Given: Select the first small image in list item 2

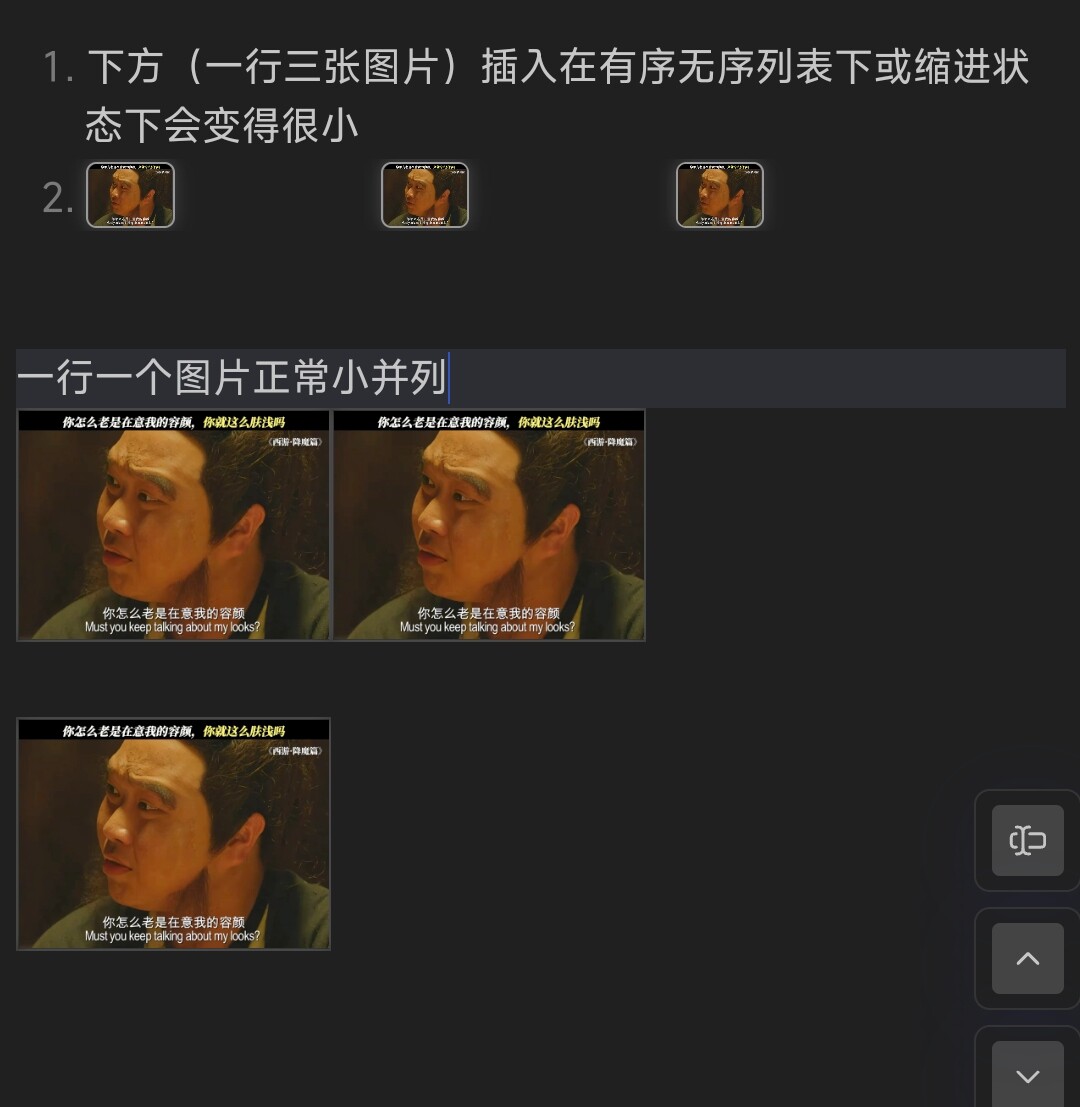Looking at the screenshot, I should click(130, 195).
